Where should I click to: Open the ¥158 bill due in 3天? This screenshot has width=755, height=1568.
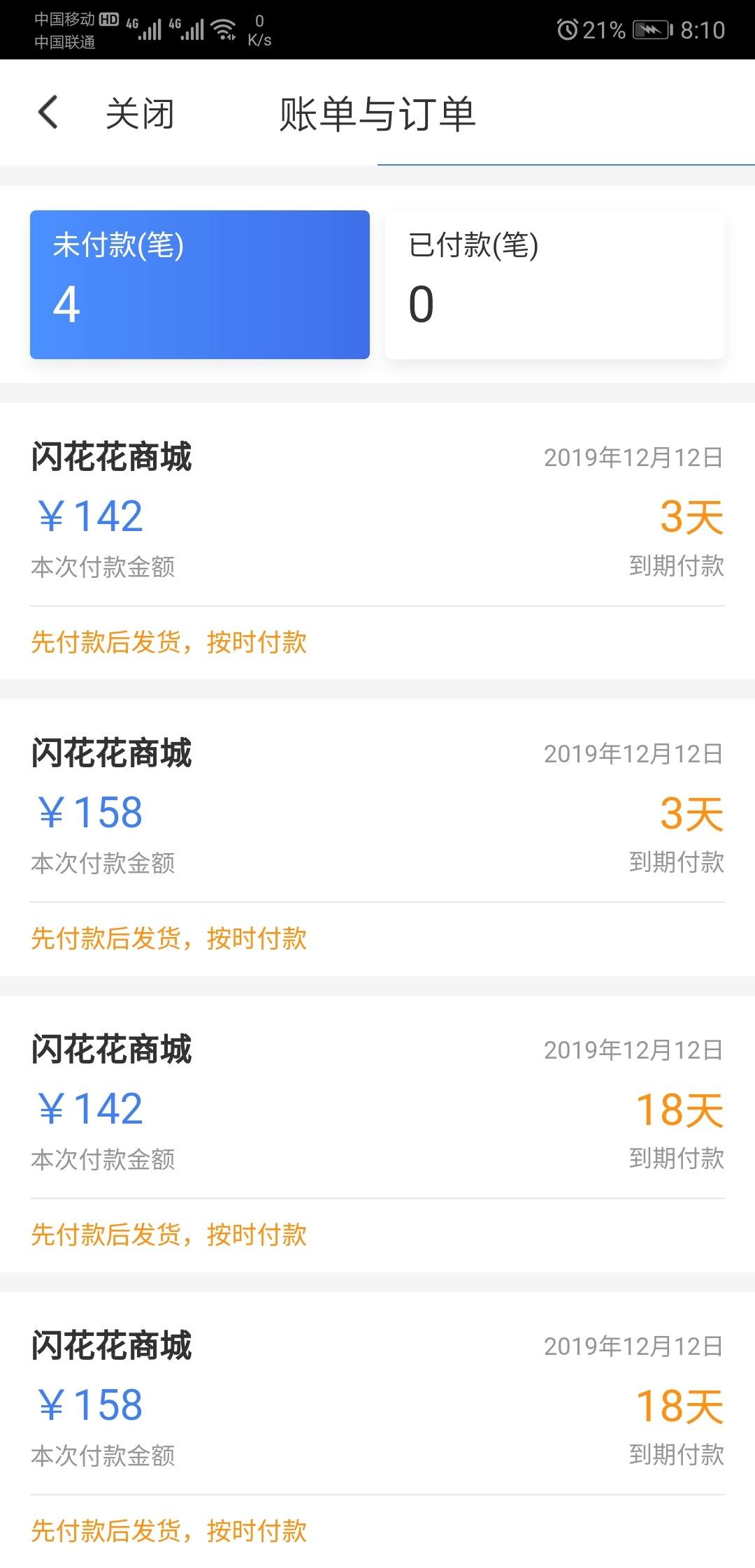(x=377, y=837)
